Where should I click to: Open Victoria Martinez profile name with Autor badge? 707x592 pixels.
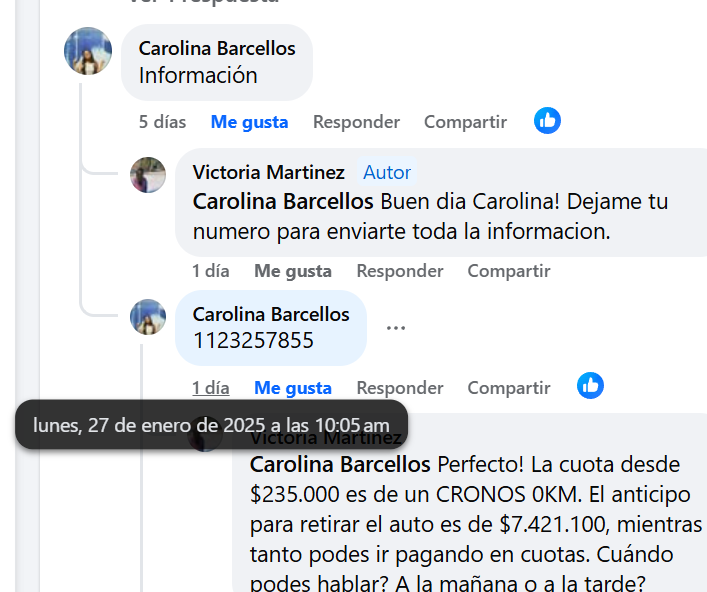coord(268,173)
